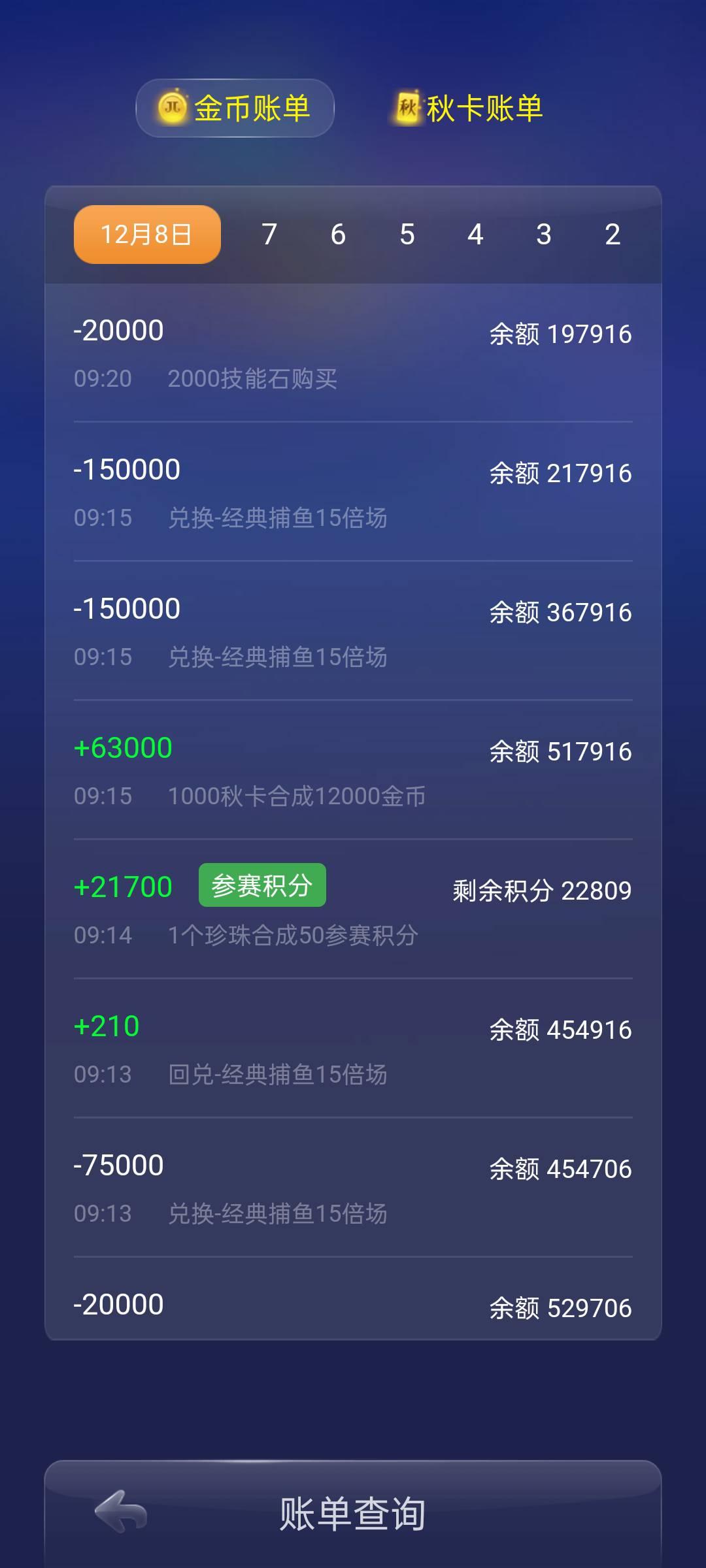Click the green 参赛积分 badge

tap(261, 885)
